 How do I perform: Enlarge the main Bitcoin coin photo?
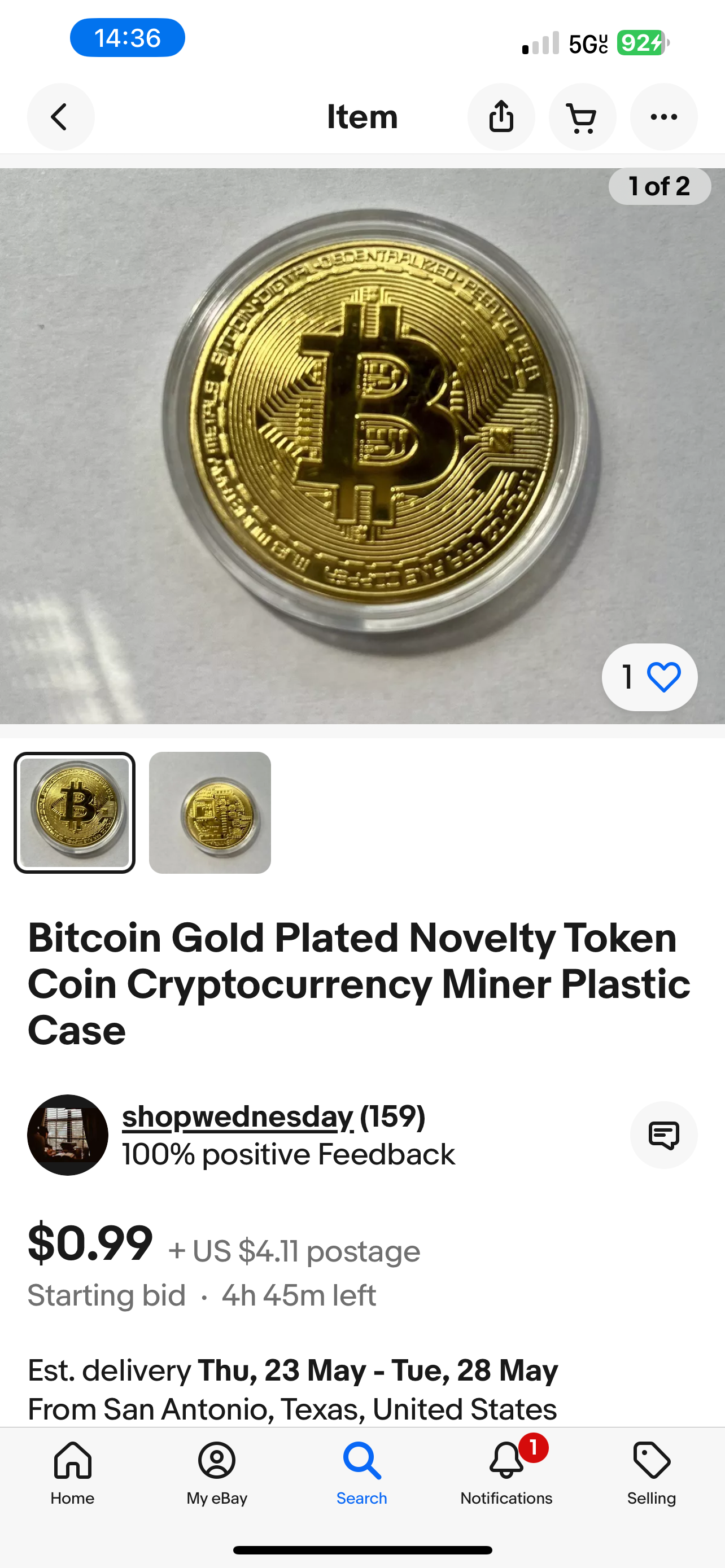coord(362,426)
